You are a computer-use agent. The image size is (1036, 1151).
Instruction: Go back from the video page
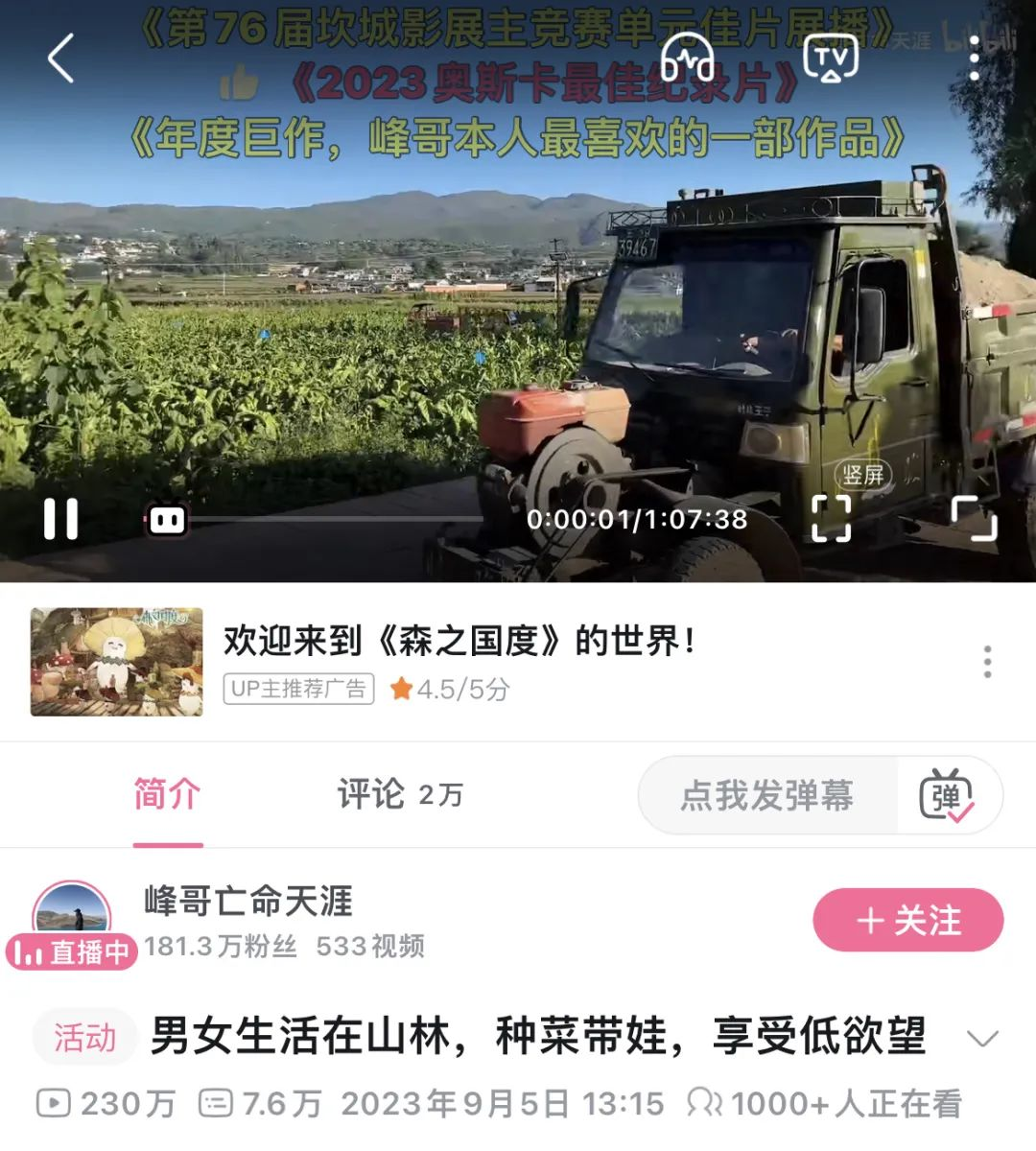[60, 58]
